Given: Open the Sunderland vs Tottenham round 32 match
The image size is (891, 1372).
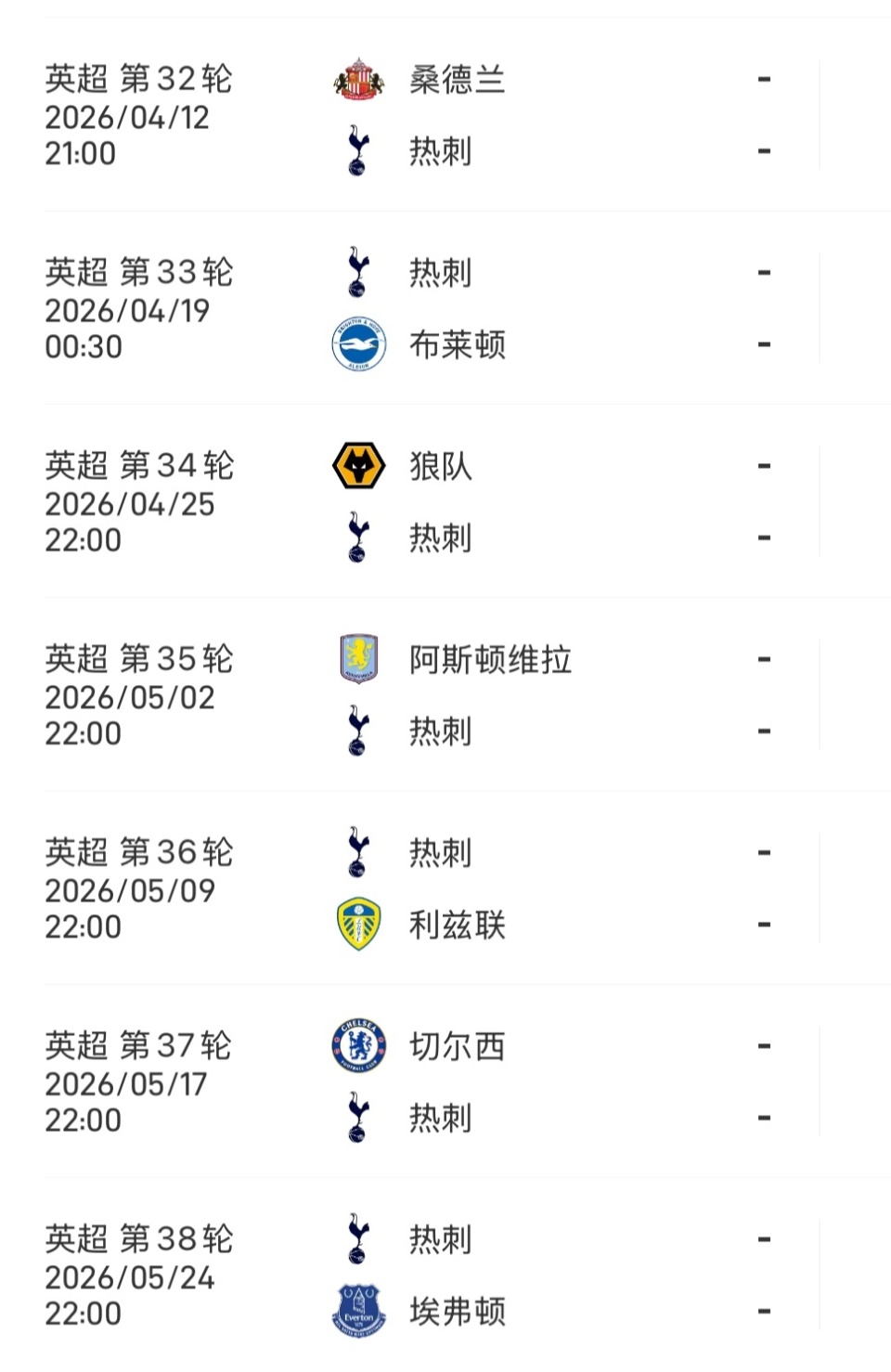Looking at the screenshot, I should click(445, 115).
